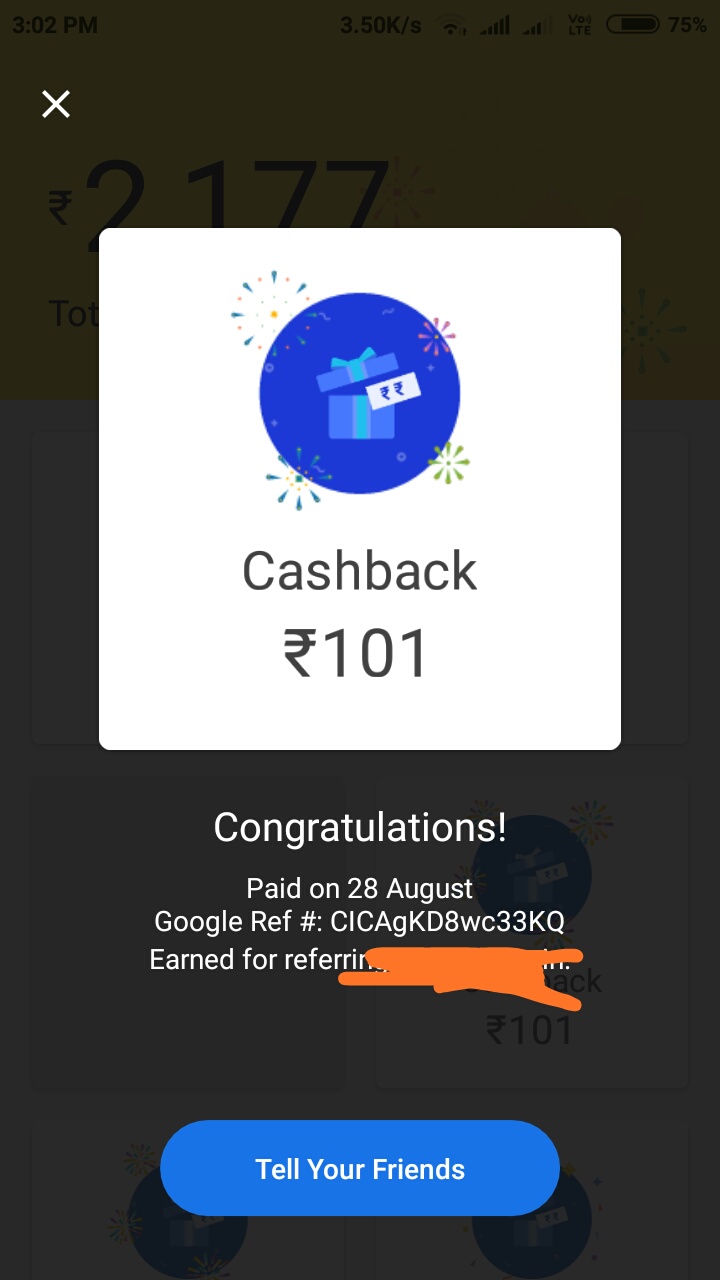Click the Paid on 28 August text

[359, 888]
